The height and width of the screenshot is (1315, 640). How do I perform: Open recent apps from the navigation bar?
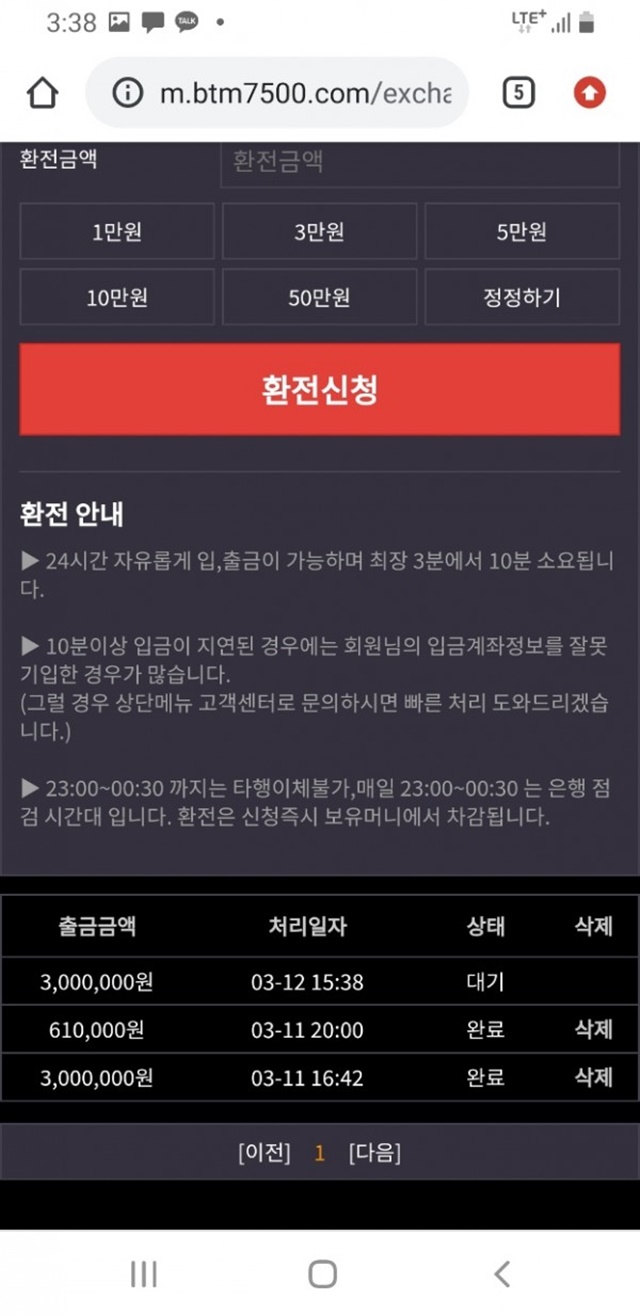tap(144, 1273)
